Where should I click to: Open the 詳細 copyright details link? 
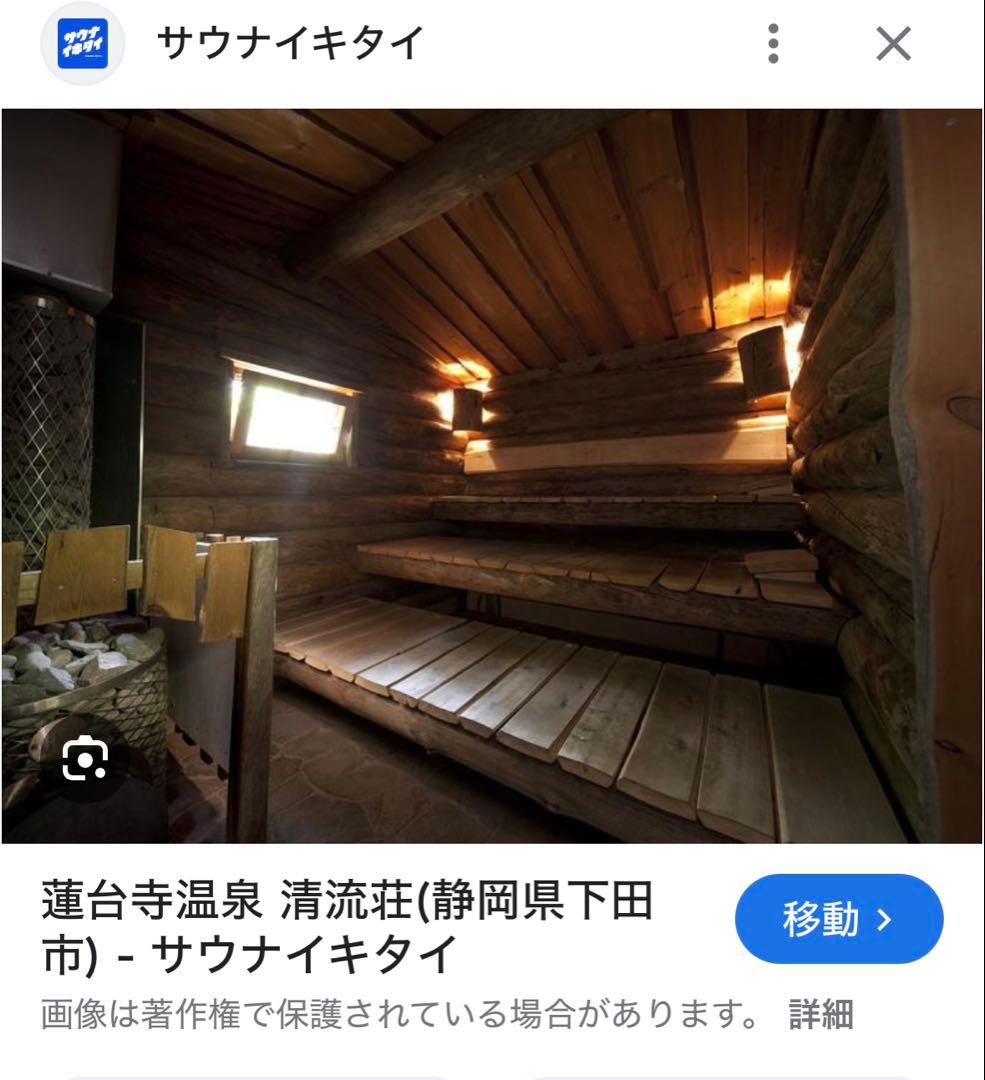click(820, 1014)
